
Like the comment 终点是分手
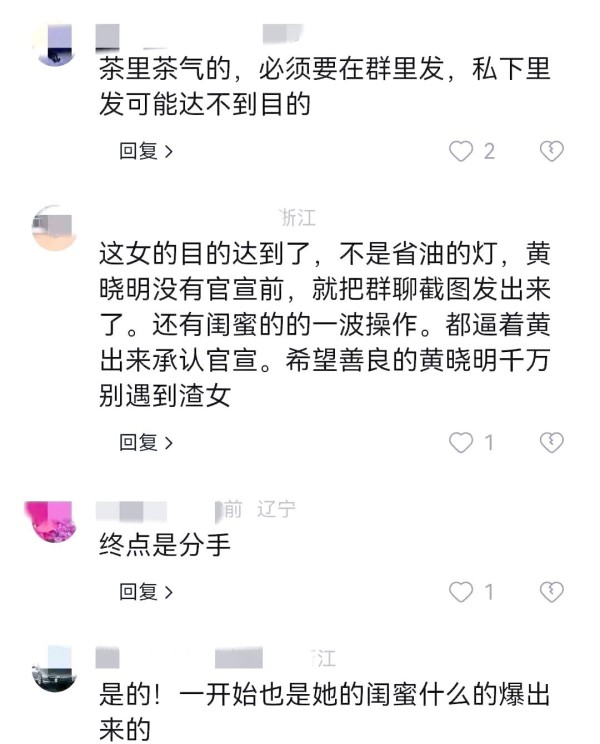[461, 592]
